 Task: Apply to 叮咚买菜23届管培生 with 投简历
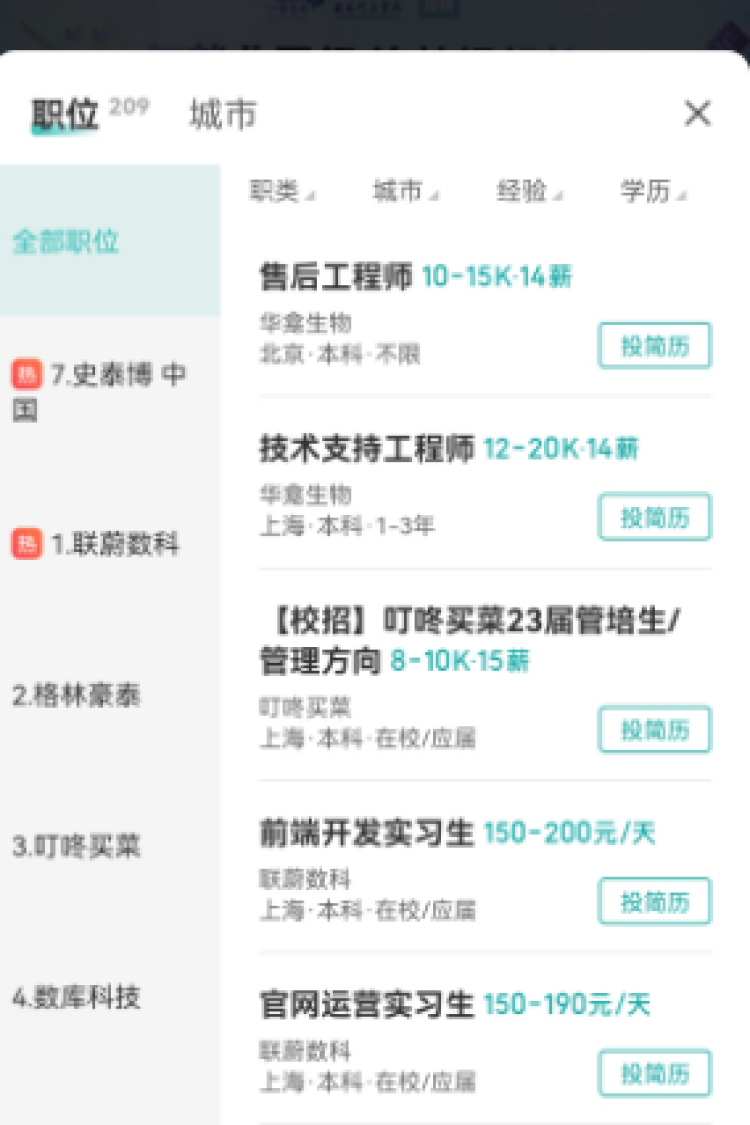pos(654,730)
